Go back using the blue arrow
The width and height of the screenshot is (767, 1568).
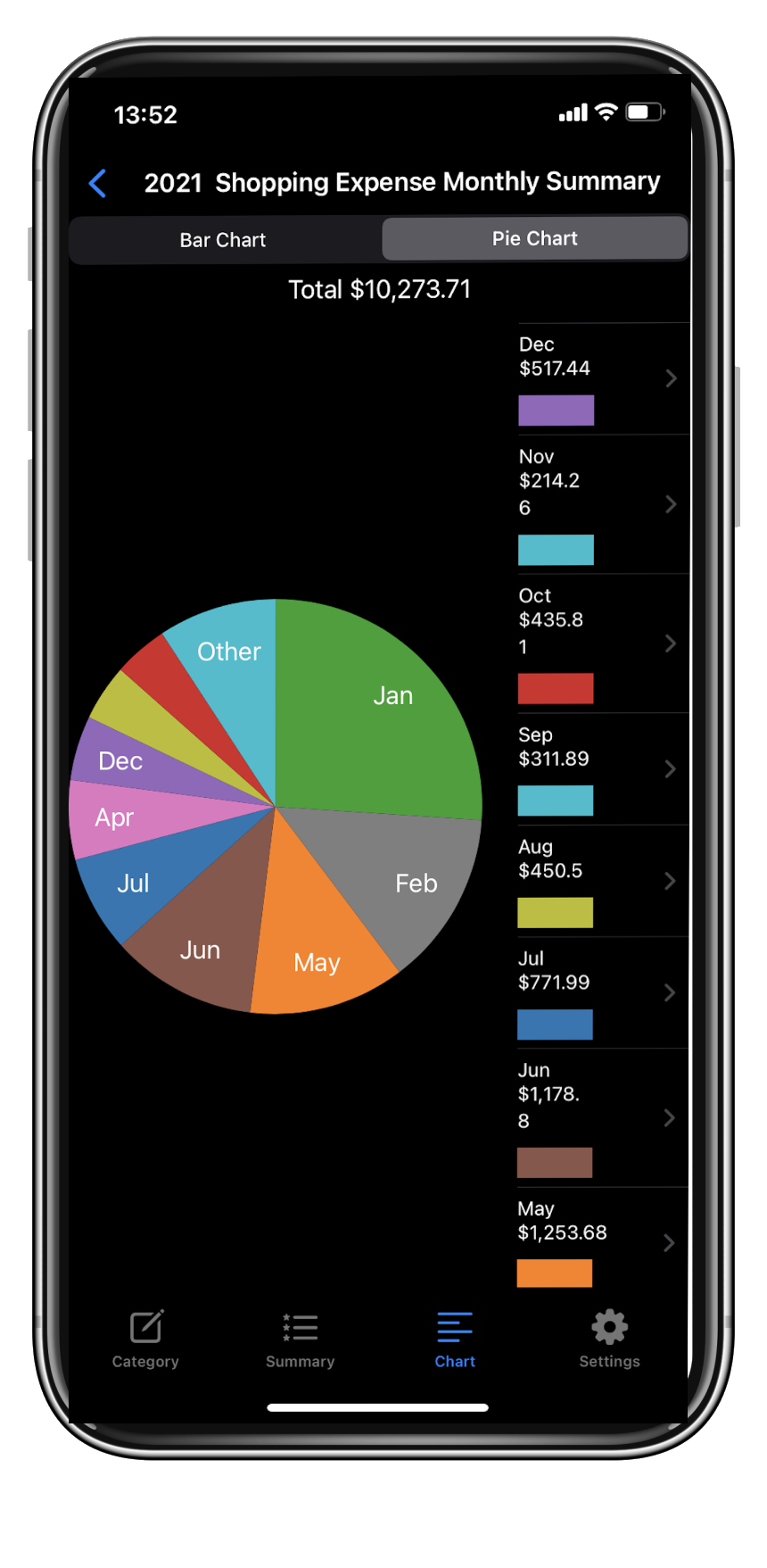[x=98, y=184]
